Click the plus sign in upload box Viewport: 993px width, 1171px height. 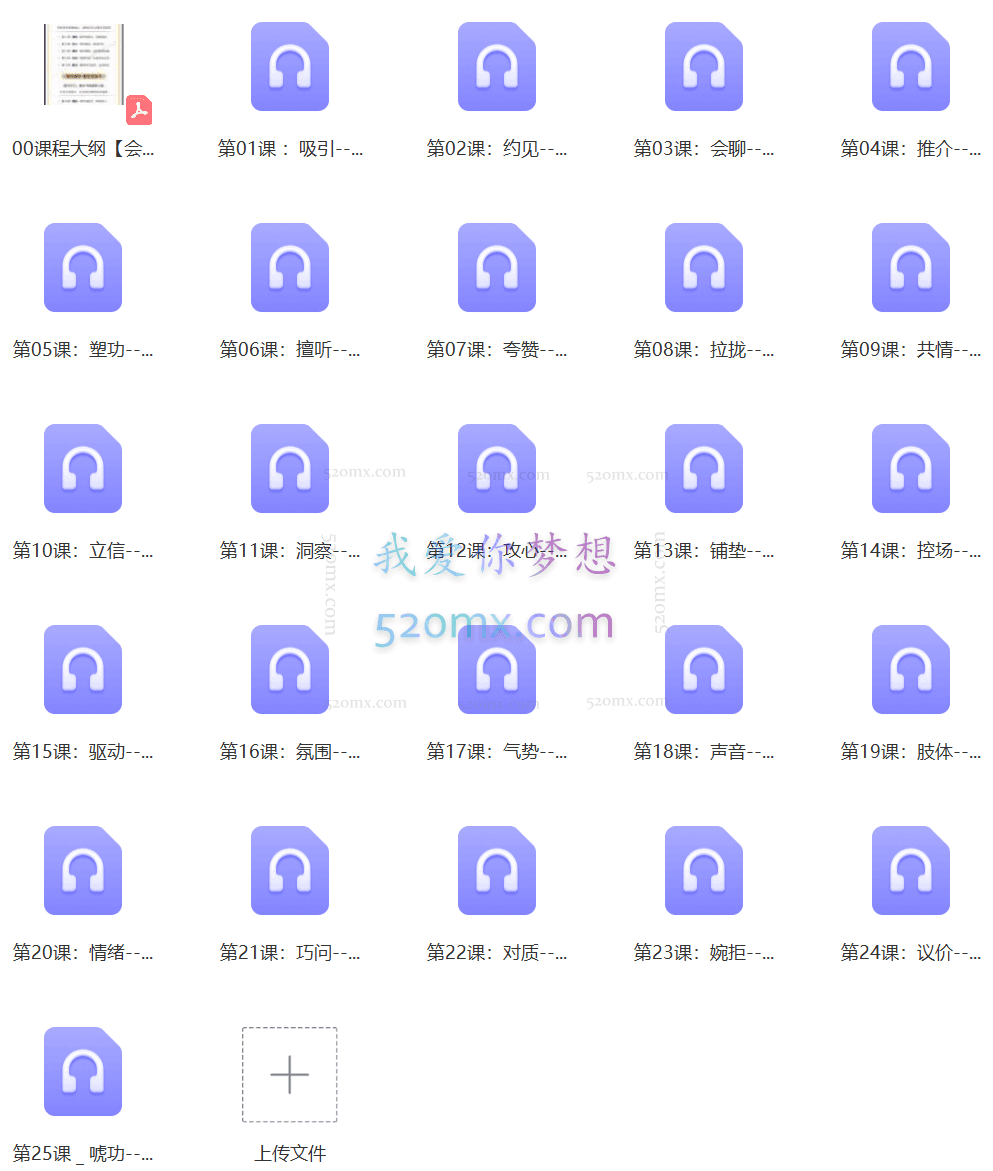tap(290, 1075)
